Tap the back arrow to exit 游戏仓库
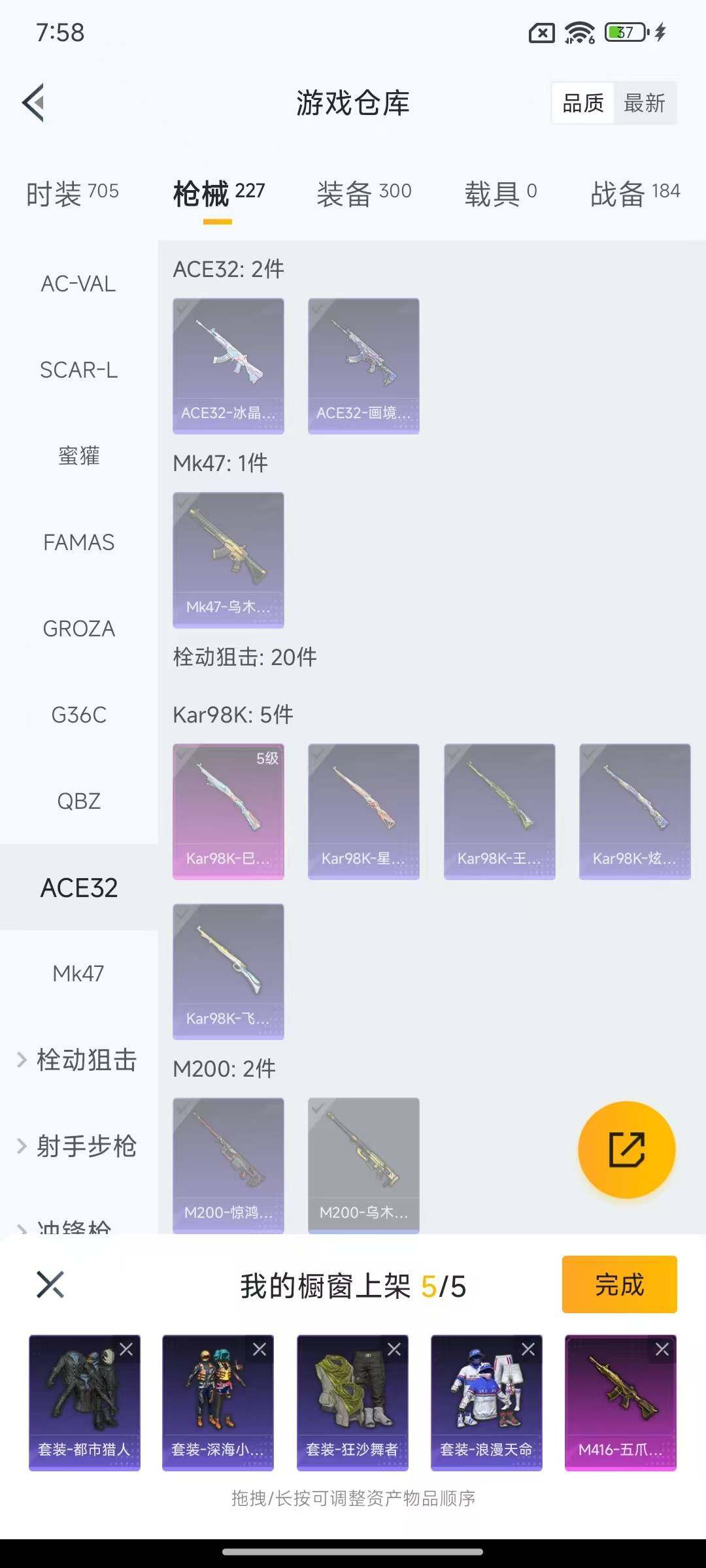Screen dimensions: 706x1568 [34, 103]
